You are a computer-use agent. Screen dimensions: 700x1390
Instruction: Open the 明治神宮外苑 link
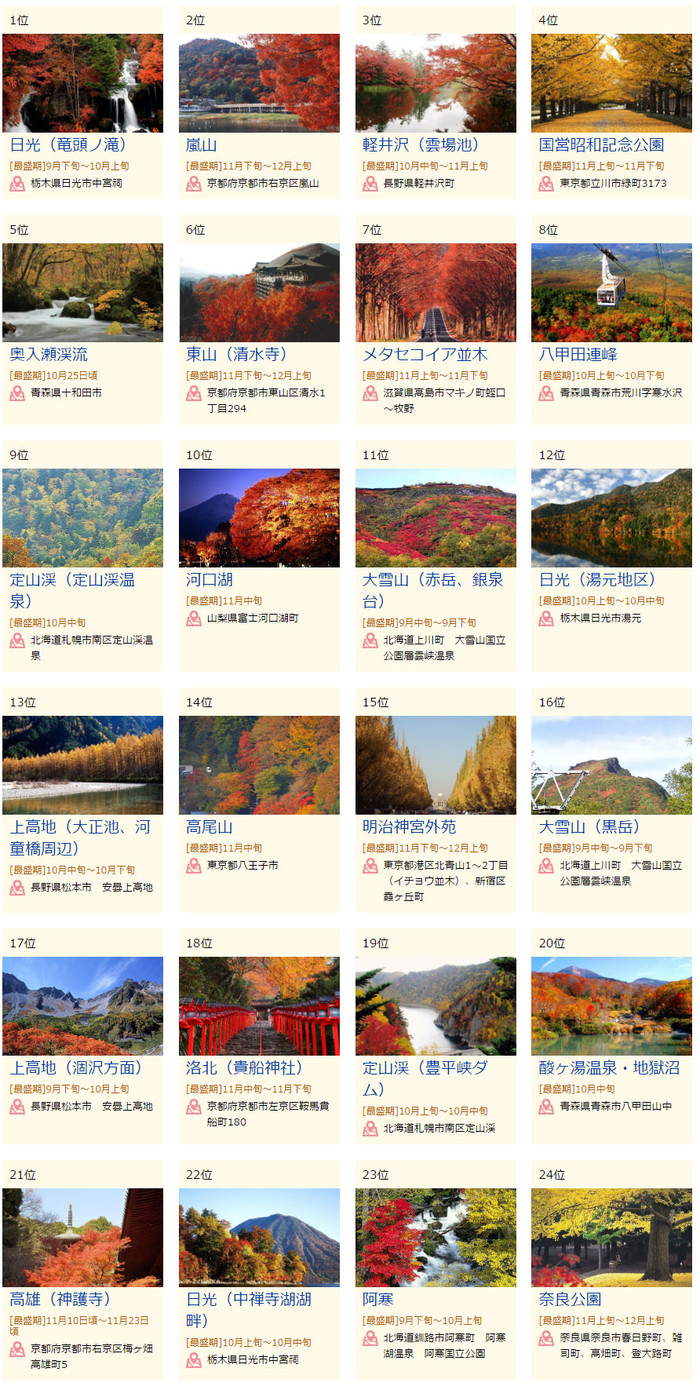pyautogui.click(x=409, y=826)
